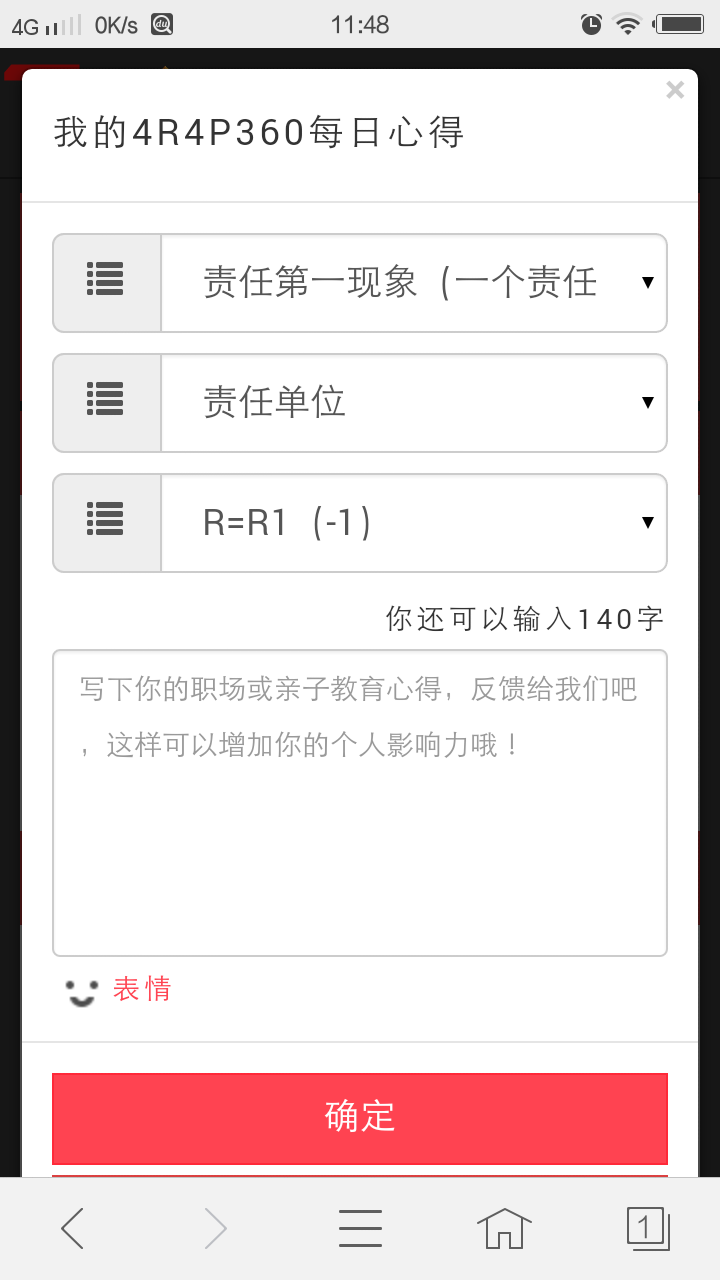
Task: Expand the 责任第一现象 dropdown
Action: [413, 283]
